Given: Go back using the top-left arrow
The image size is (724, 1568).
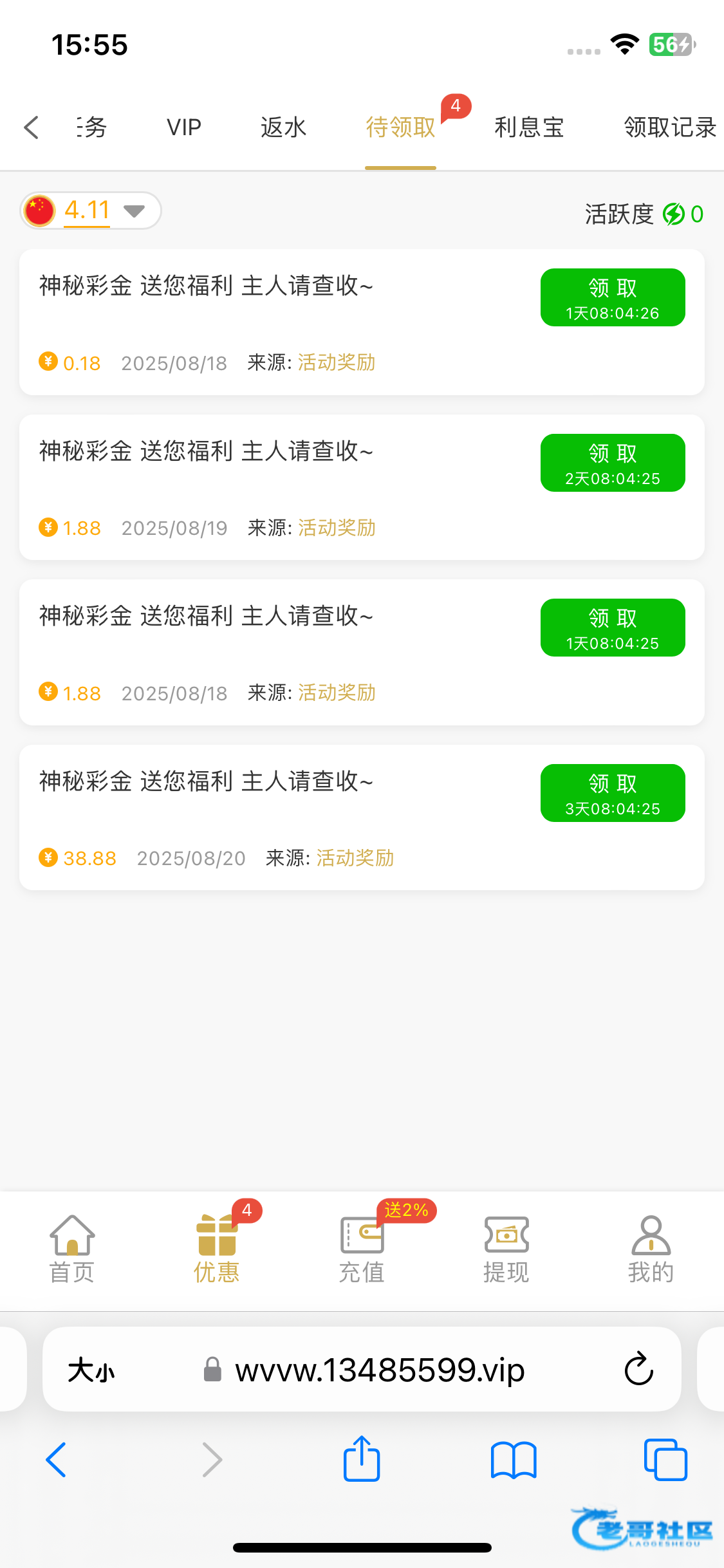Looking at the screenshot, I should 32,127.
